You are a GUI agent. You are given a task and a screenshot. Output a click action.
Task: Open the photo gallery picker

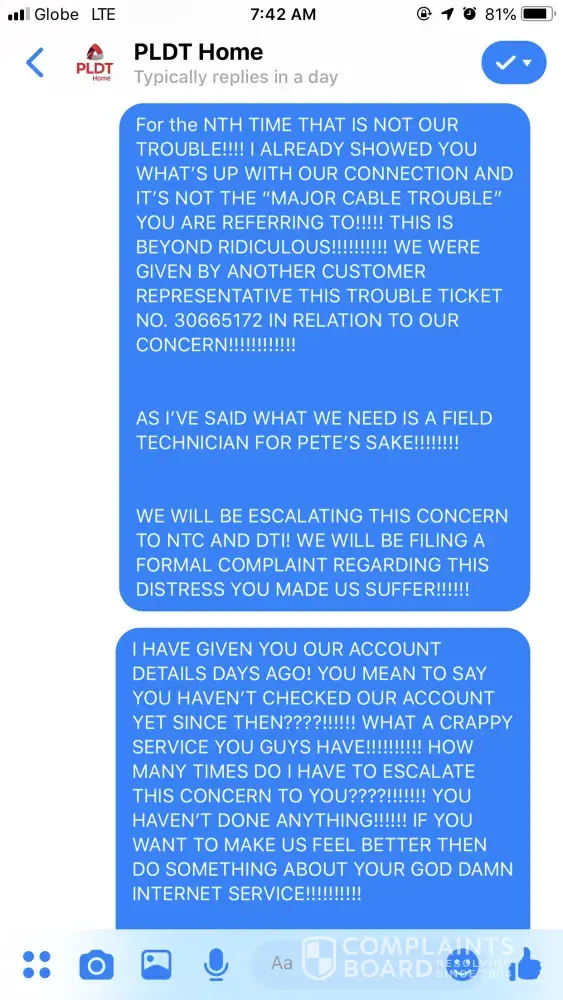click(156, 964)
